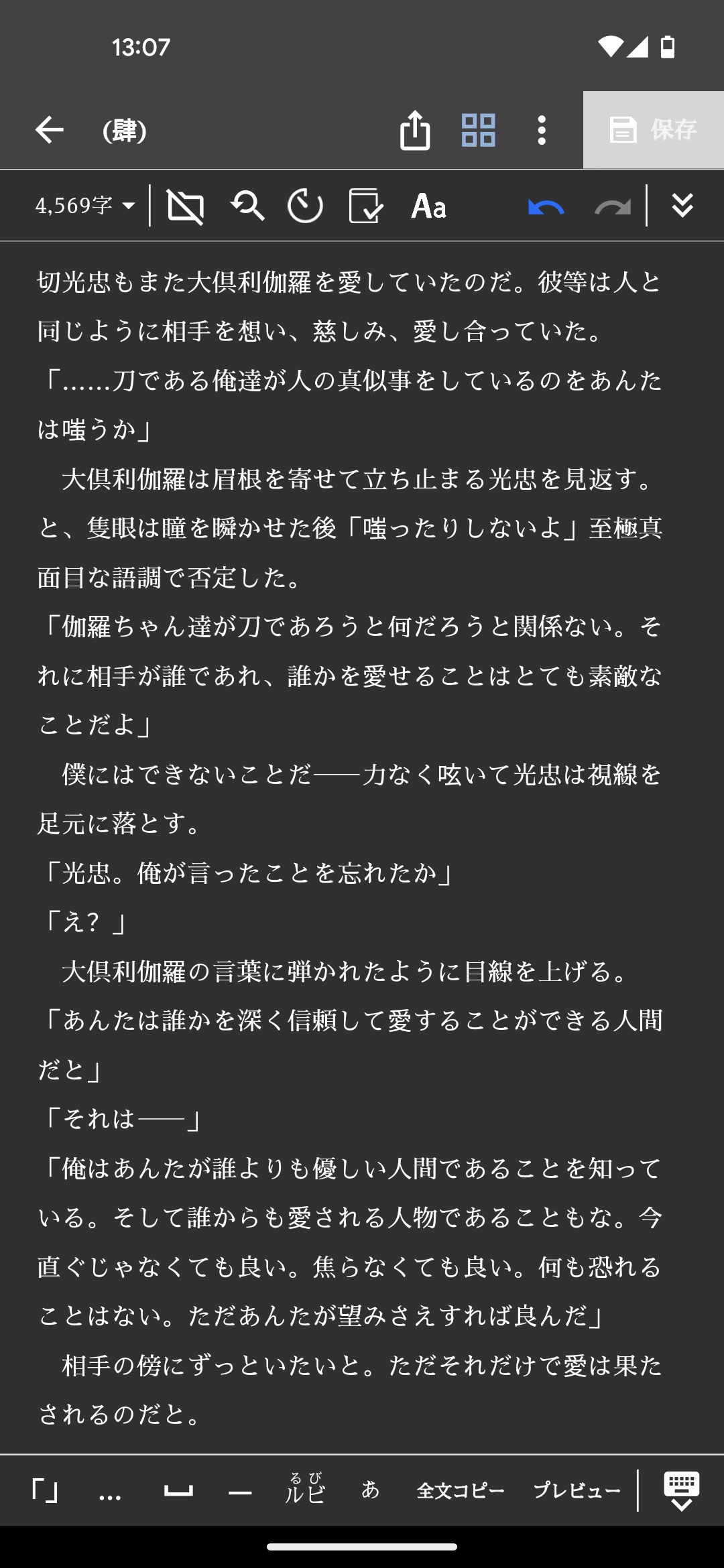Viewport: 724px width, 1568px height.
Task: Open the history clock icon
Action: 305,206
